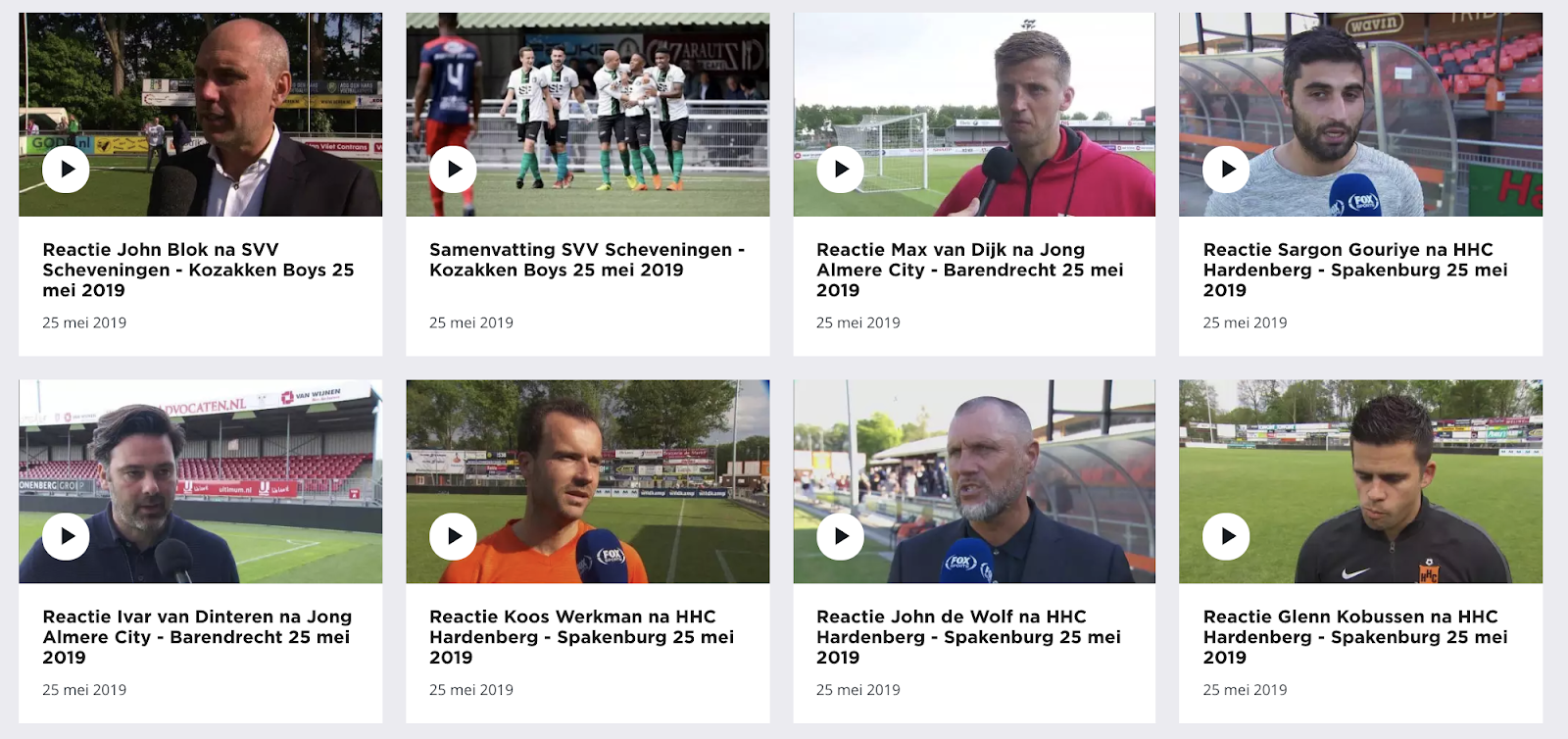Open the card Reactie Glenn Kobussen na HHC Hardenberg
The height and width of the screenshot is (739, 1568).
point(1354,637)
